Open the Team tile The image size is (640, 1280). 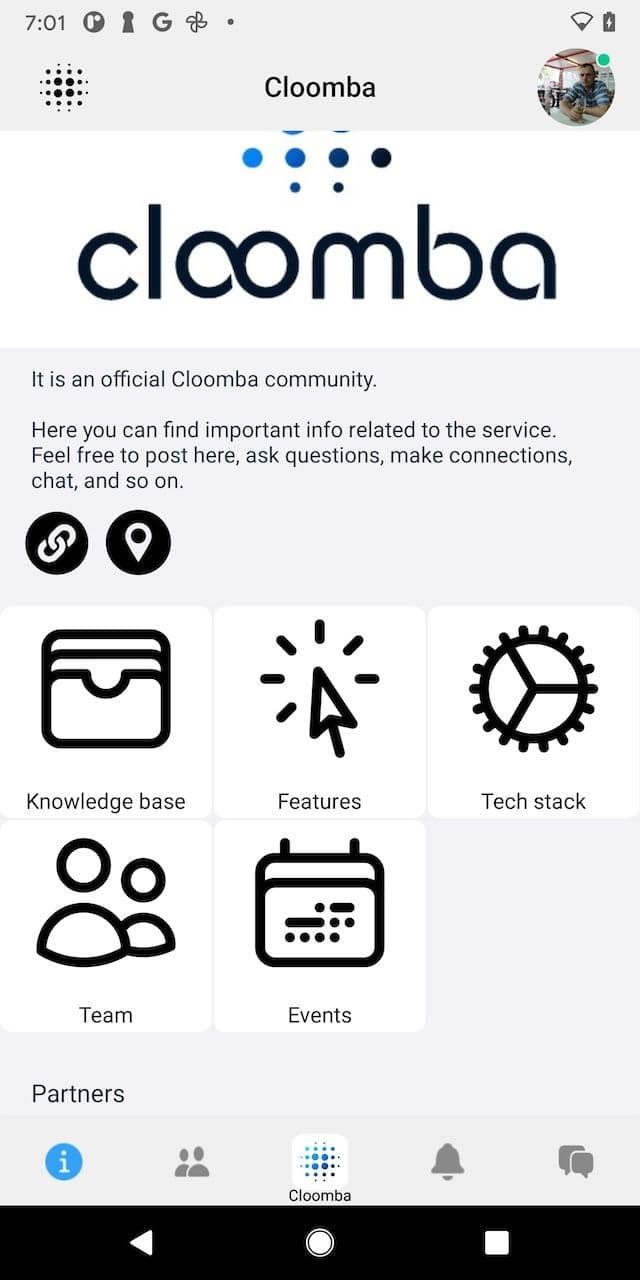coord(106,926)
